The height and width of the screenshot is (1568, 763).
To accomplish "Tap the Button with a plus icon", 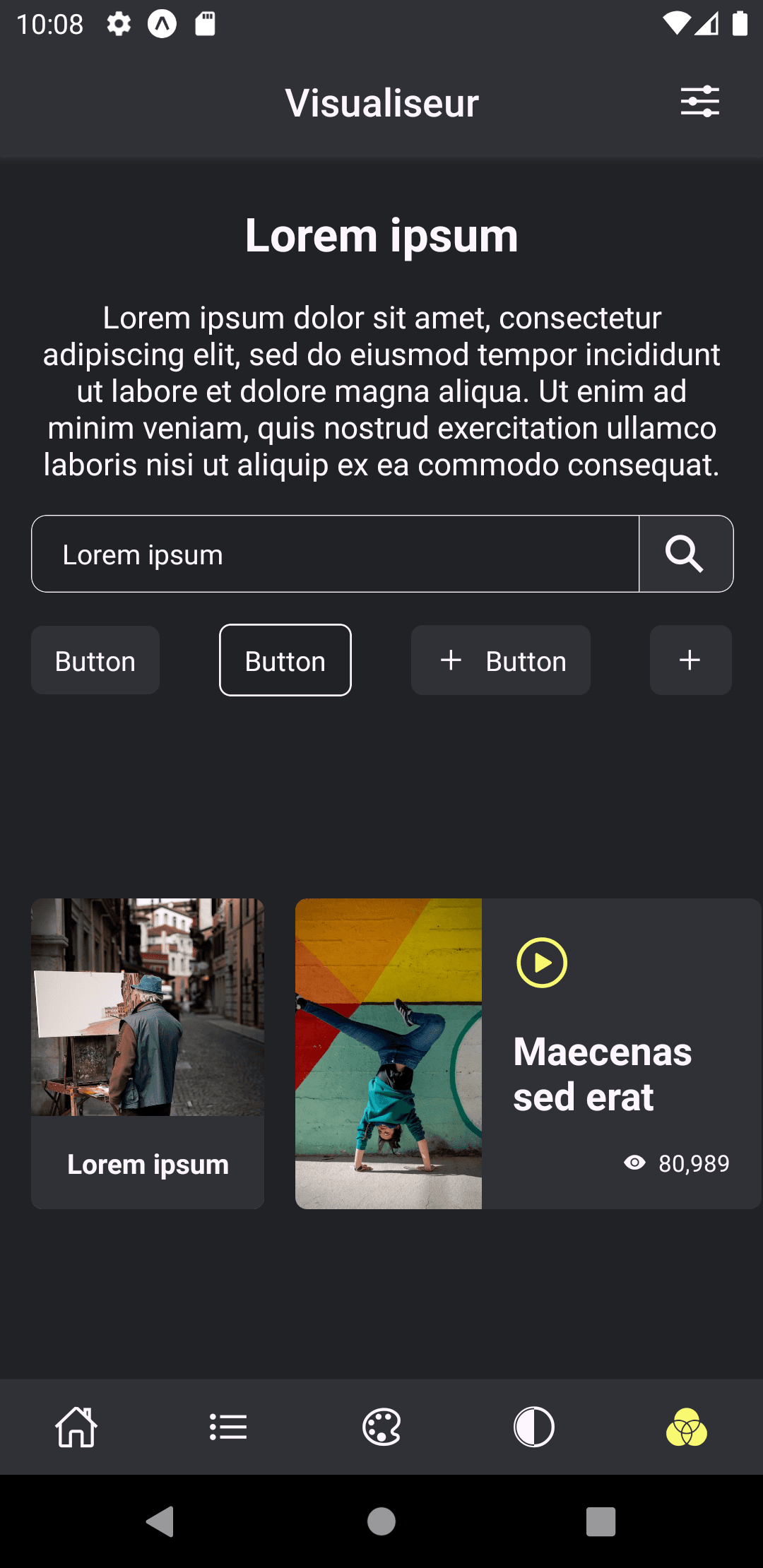I will (x=500, y=661).
